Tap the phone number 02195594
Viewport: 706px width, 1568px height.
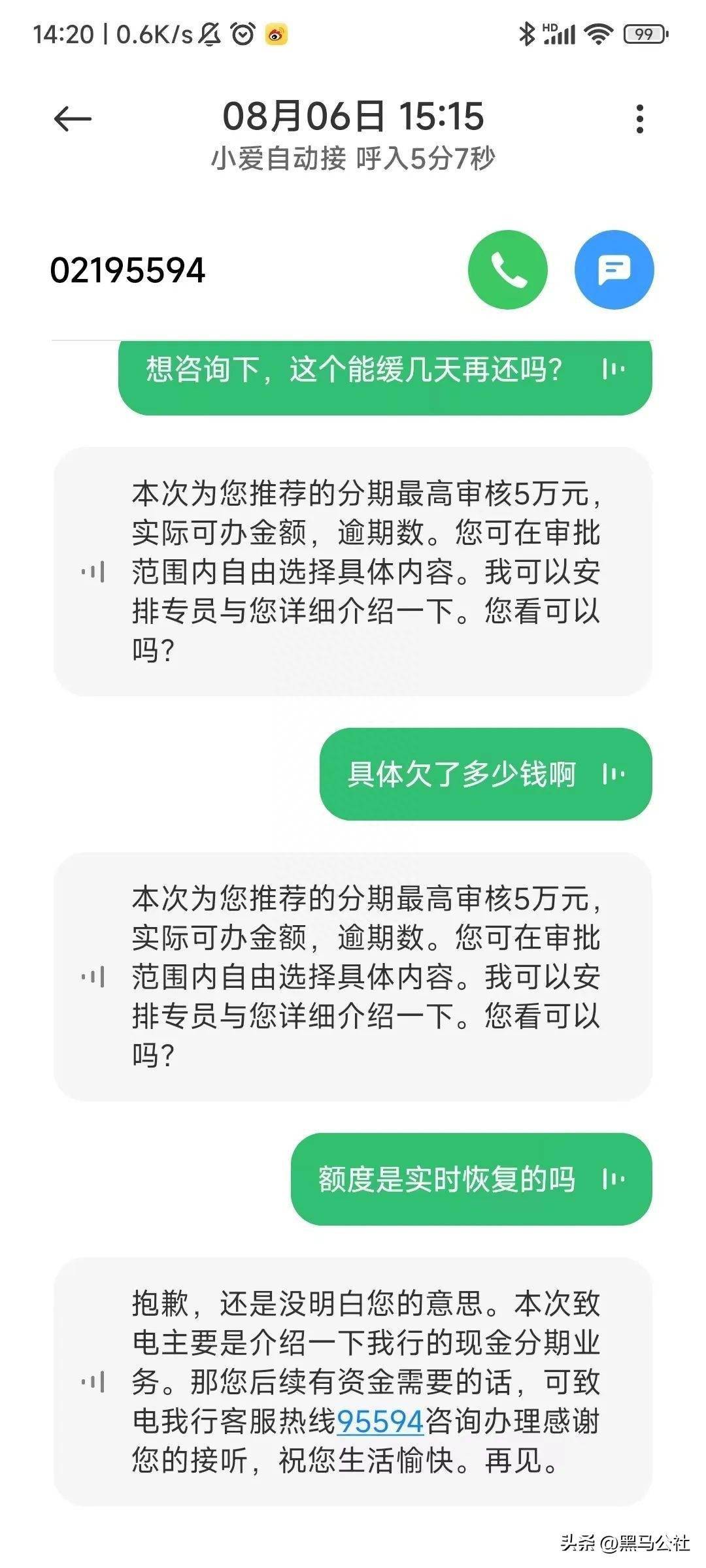(x=128, y=270)
